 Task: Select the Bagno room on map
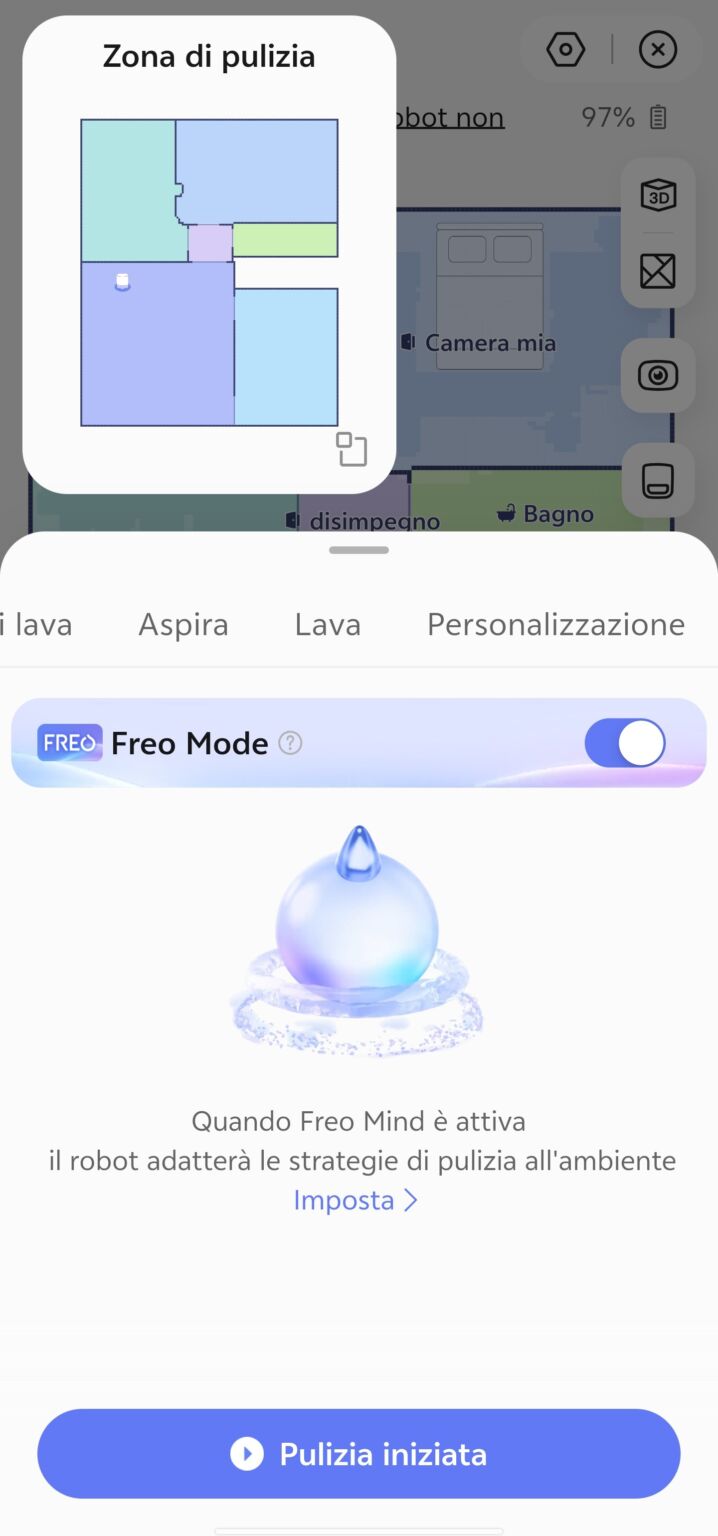pyautogui.click(x=547, y=514)
